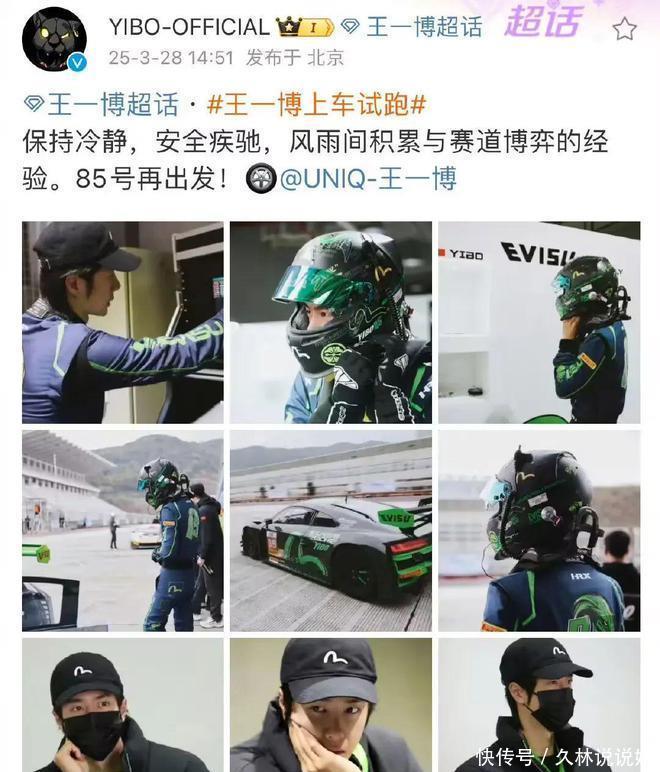
Task: Visit the @UNIQ-王一博 mention
Action: pyautogui.click(x=367, y=179)
